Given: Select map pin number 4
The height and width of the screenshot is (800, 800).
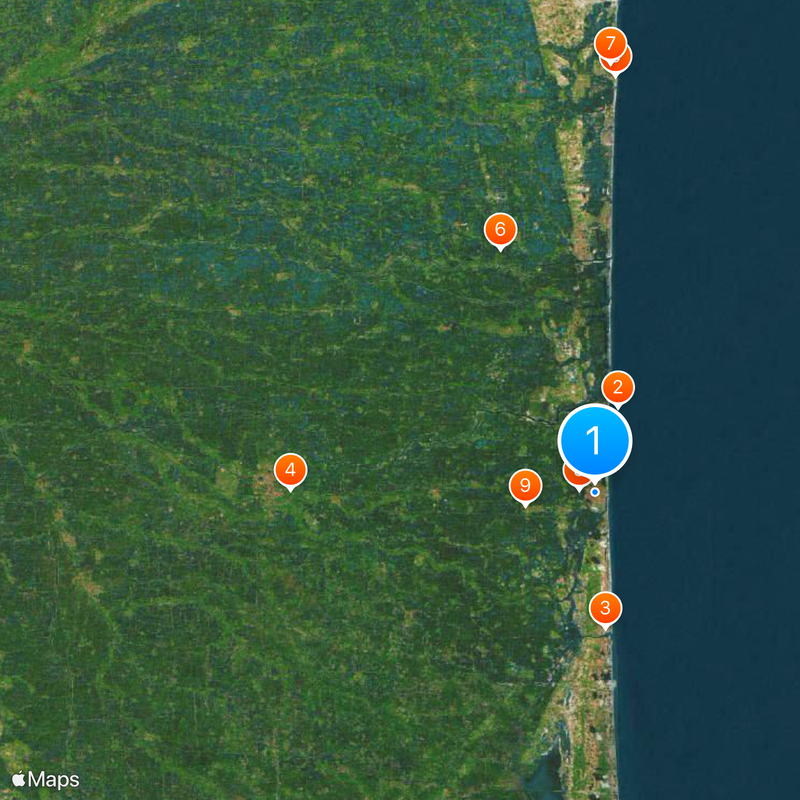Looking at the screenshot, I should [x=290, y=469].
